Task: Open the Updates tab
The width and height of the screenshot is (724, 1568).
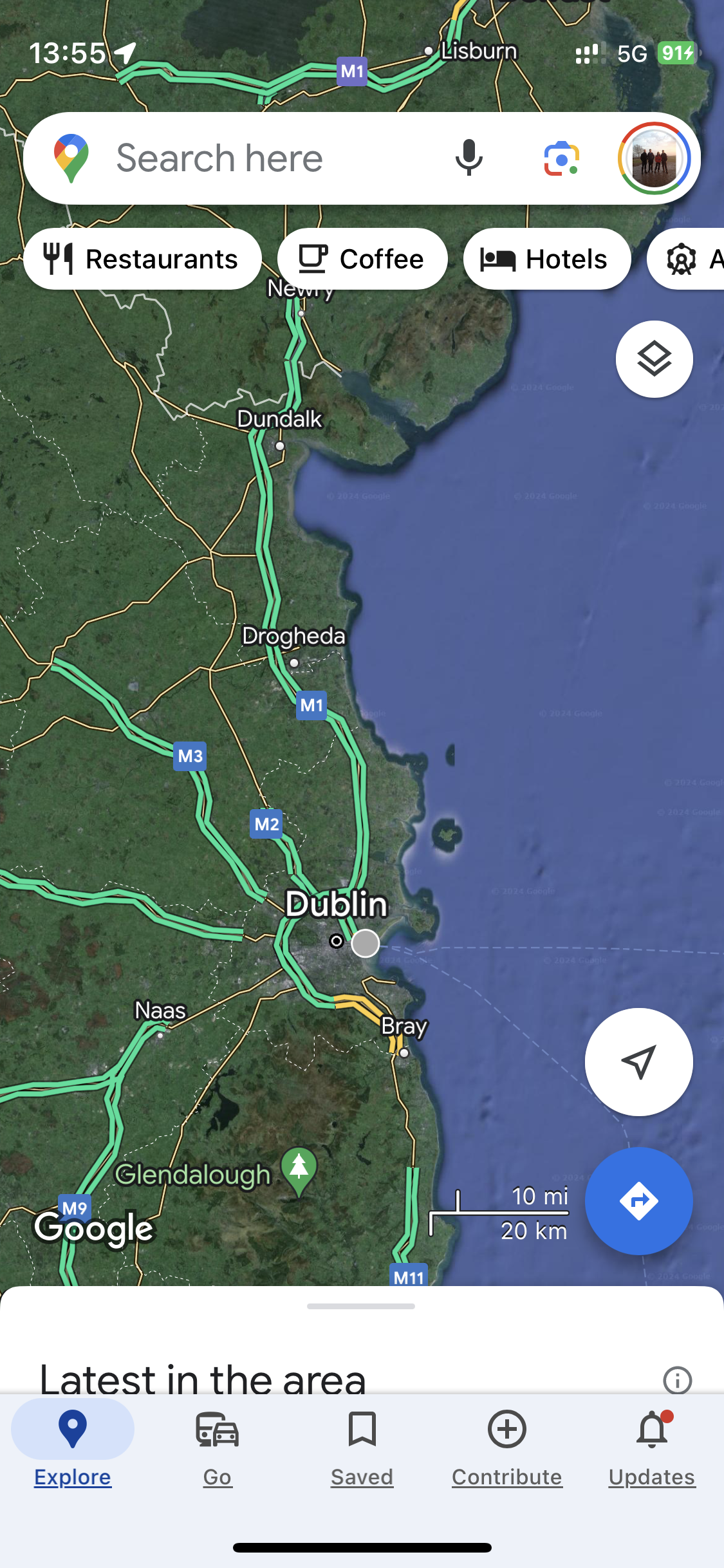Action: (x=651, y=1446)
